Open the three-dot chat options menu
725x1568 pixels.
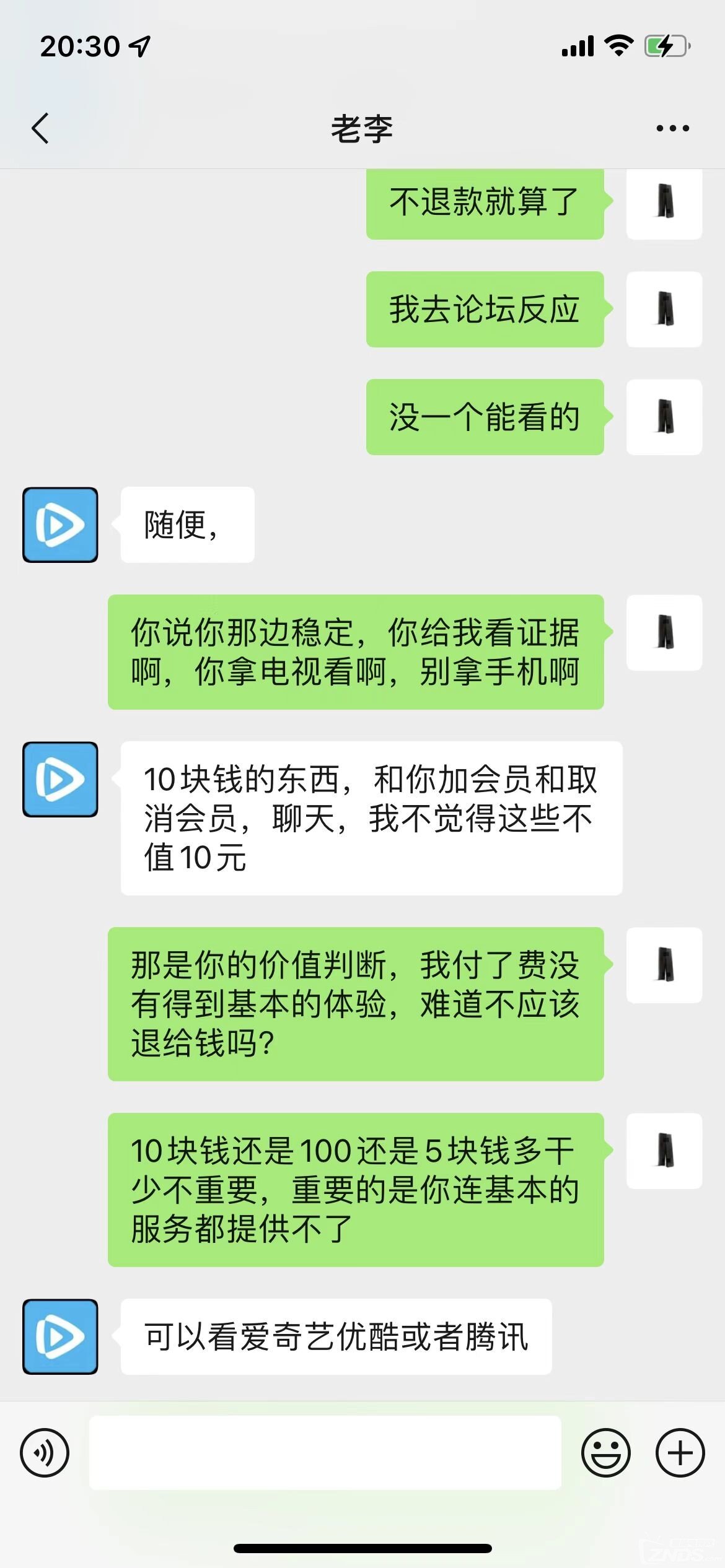(x=672, y=128)
